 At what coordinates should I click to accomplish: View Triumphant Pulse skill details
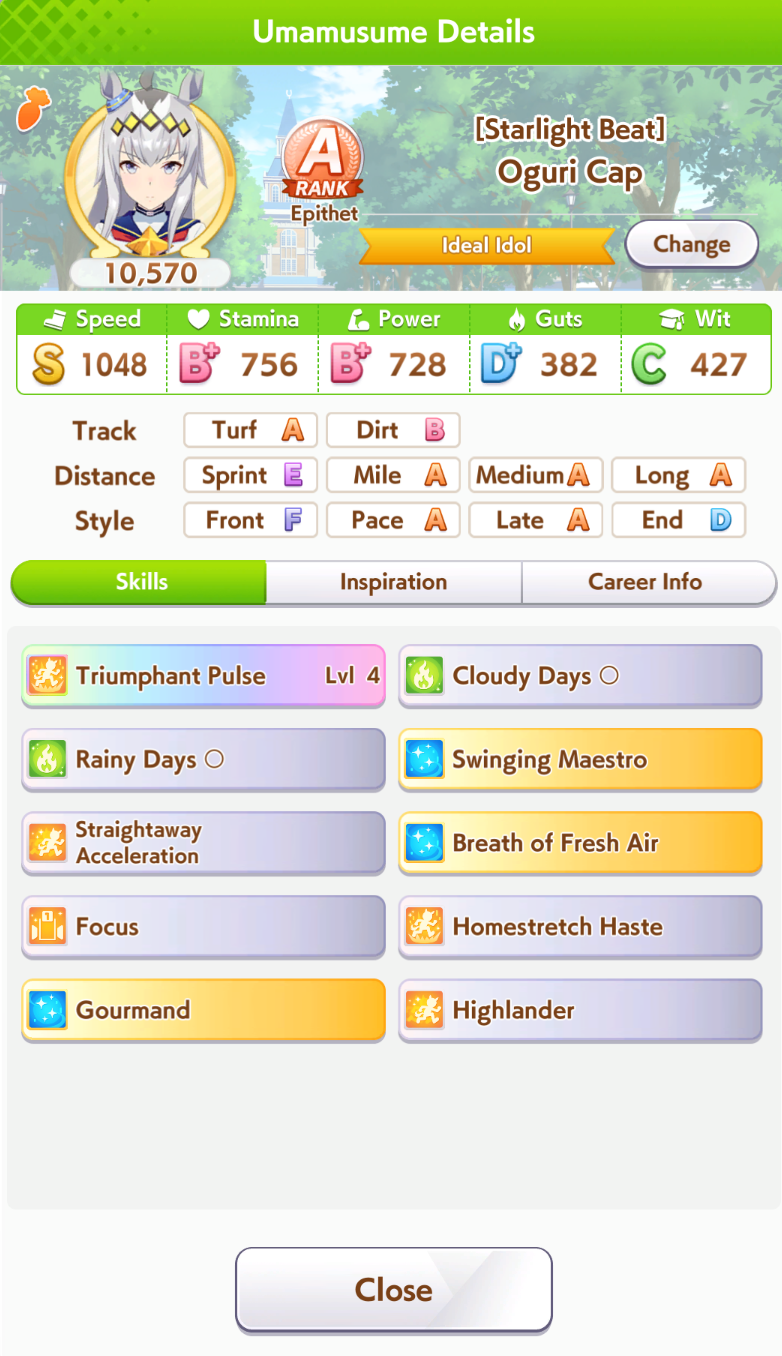[204, 676]
